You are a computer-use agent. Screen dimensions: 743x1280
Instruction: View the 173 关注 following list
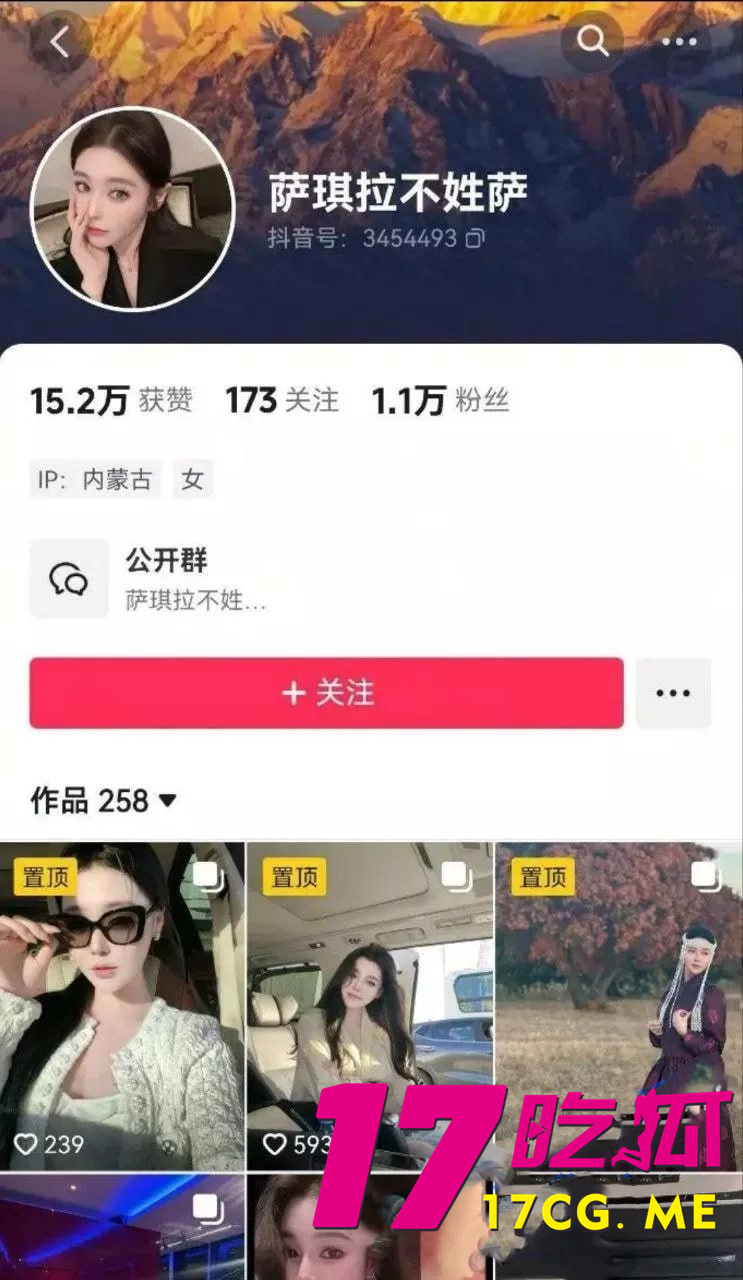click(x=282, y=401)
